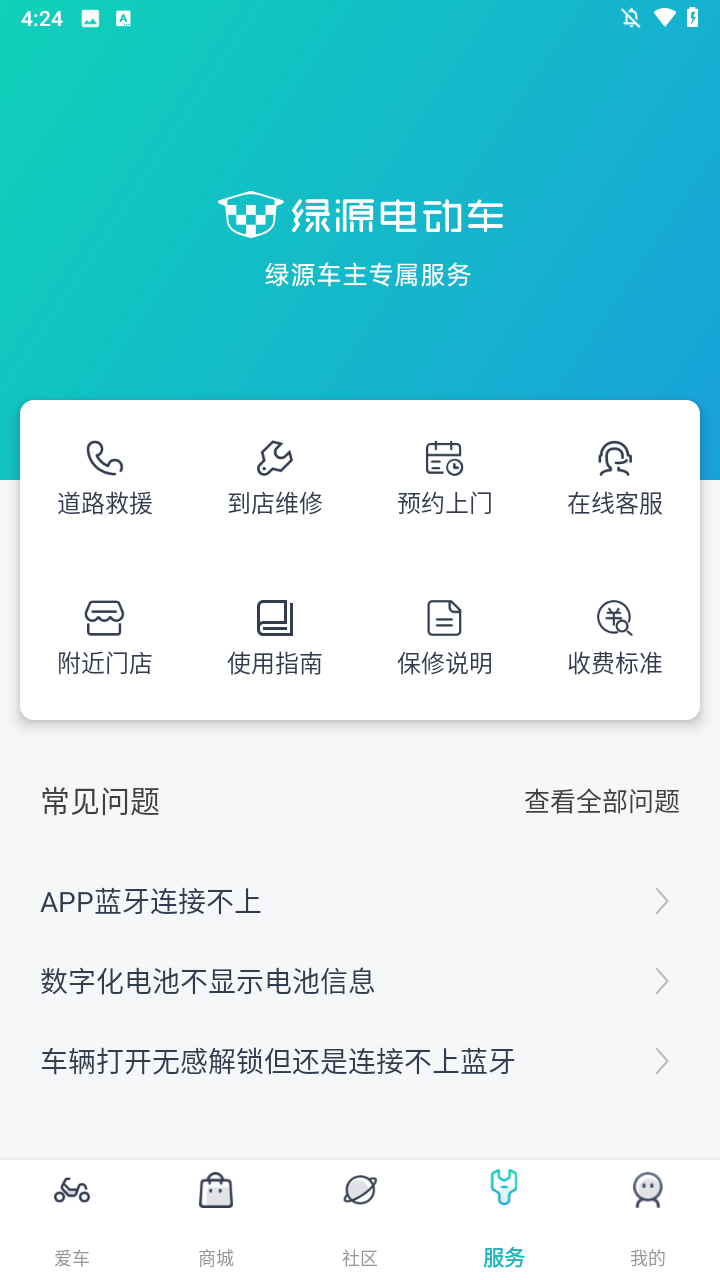Screen dimensions: 720x1280
Task: Tap the 道路救援 road rescue icon
Action: (104, 478)
